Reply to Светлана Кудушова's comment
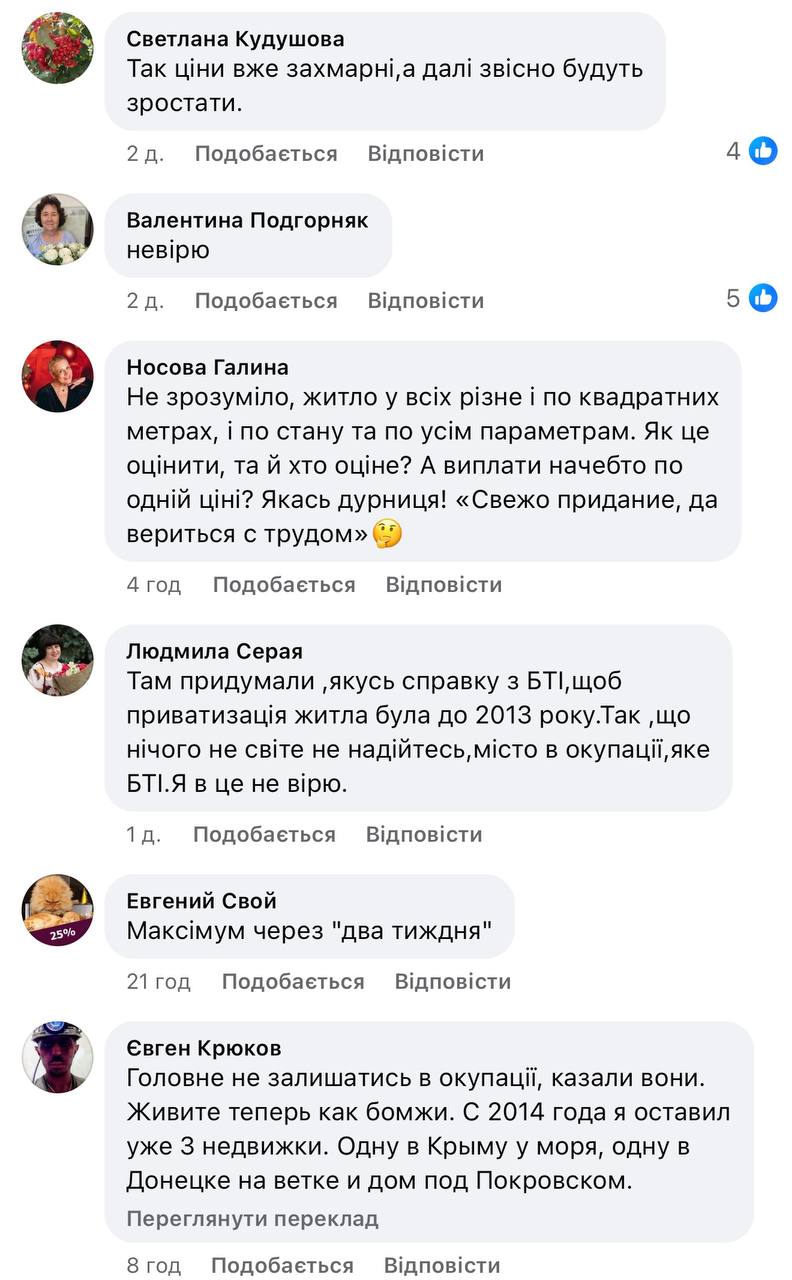The height and width of the screenshot is (1280, 792). click(x=425, y=153)
